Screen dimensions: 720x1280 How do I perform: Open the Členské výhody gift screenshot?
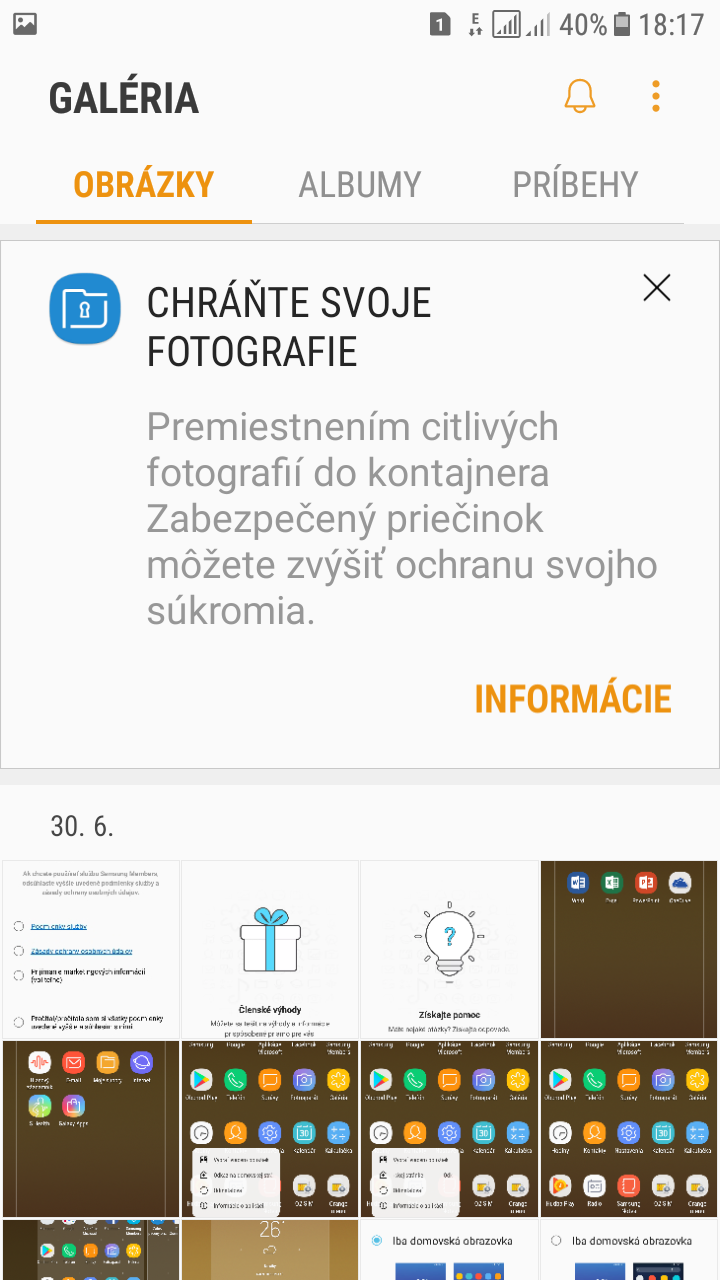pyautogui.click(x=270, y=949)
